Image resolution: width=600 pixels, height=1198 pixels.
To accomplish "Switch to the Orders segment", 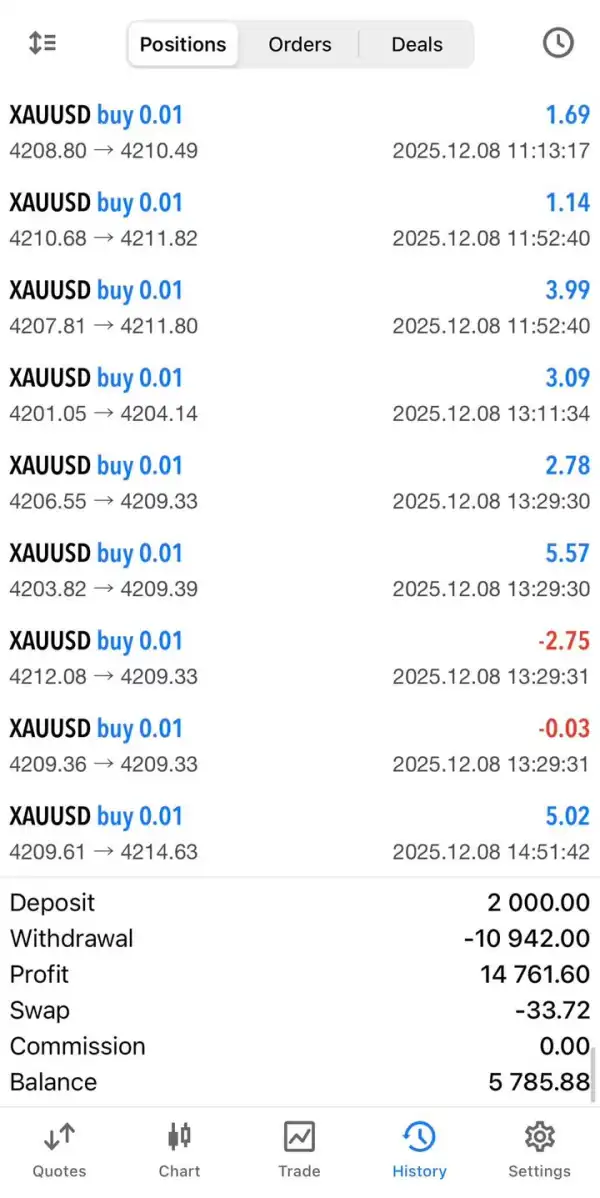I will click(299, 45).
